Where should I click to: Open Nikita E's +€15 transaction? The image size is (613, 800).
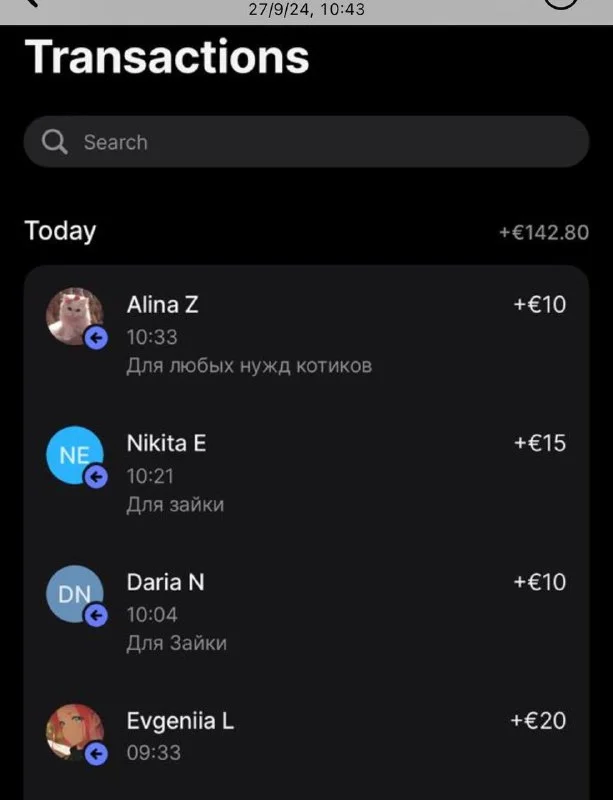point(306,473)
